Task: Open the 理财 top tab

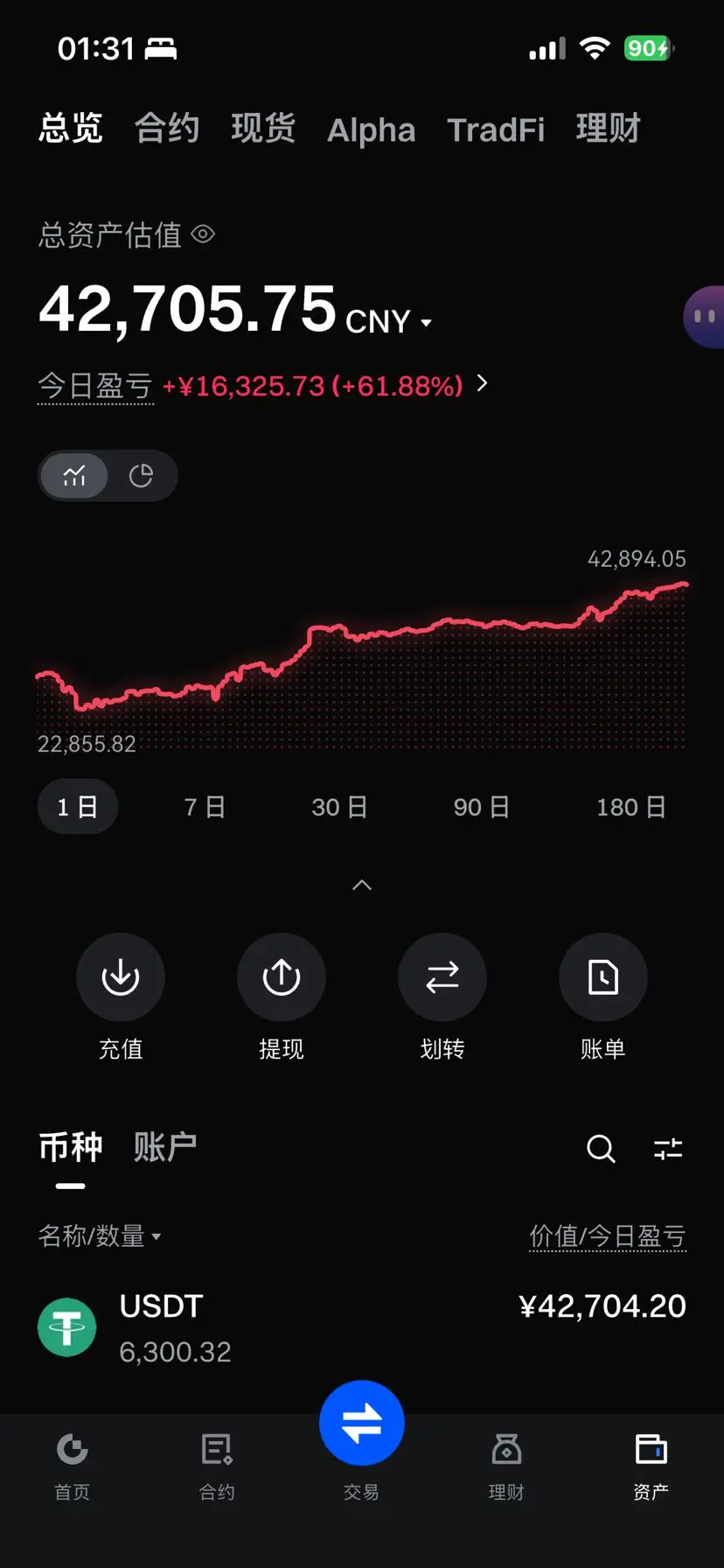Action: coord(608,129)
